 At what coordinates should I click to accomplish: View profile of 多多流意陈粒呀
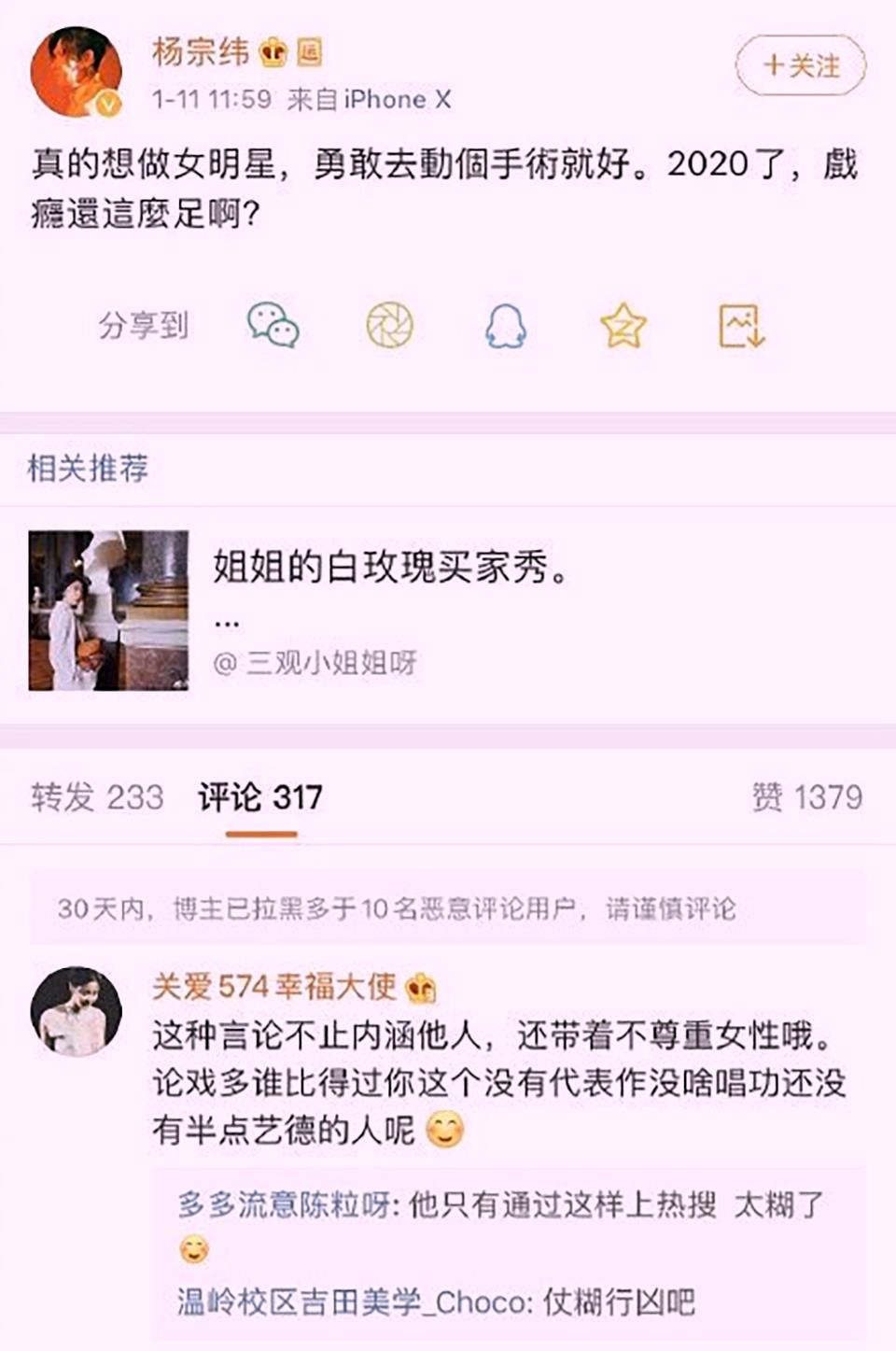click(x=284, y=1204)
